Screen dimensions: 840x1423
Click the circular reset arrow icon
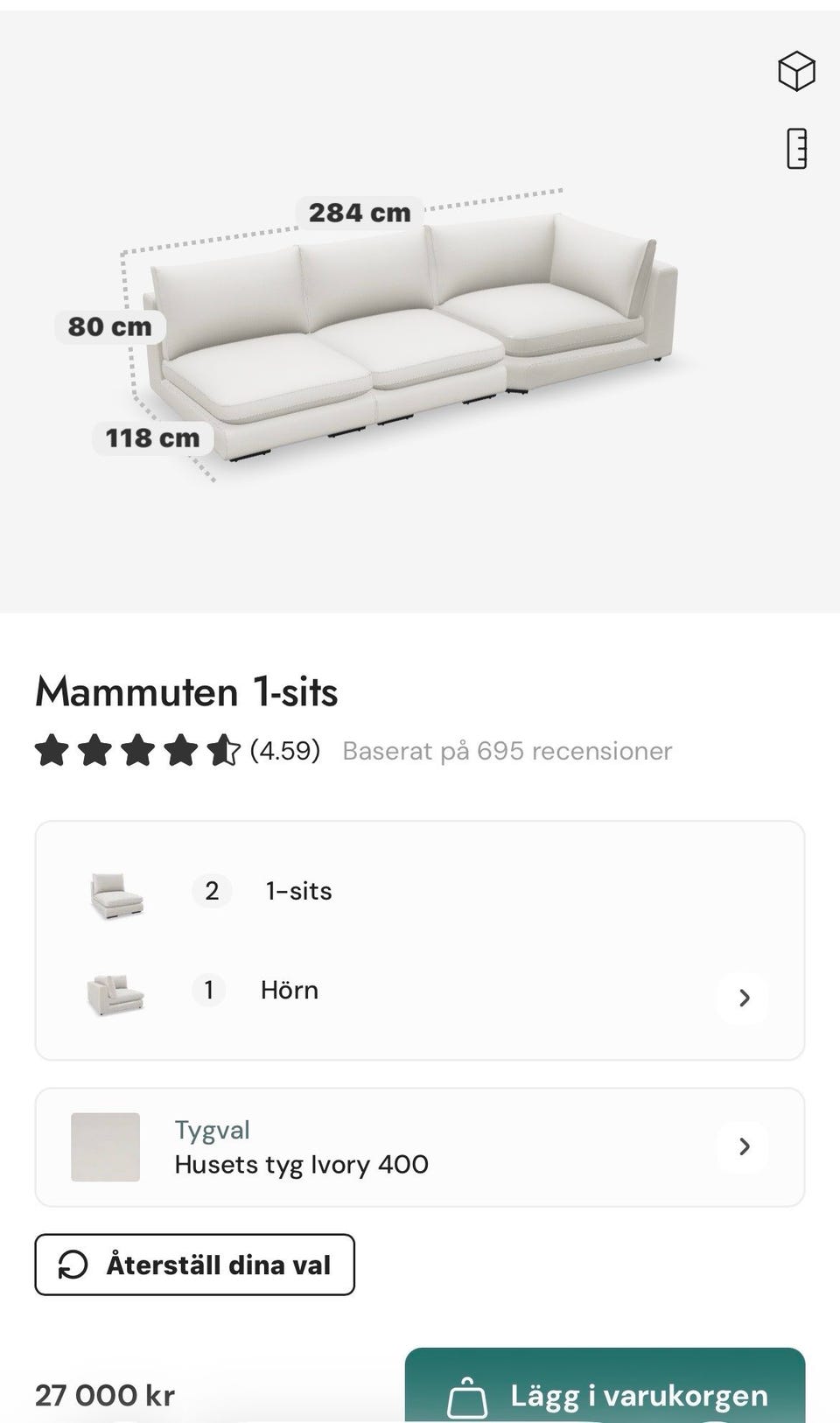(74, 1264)
